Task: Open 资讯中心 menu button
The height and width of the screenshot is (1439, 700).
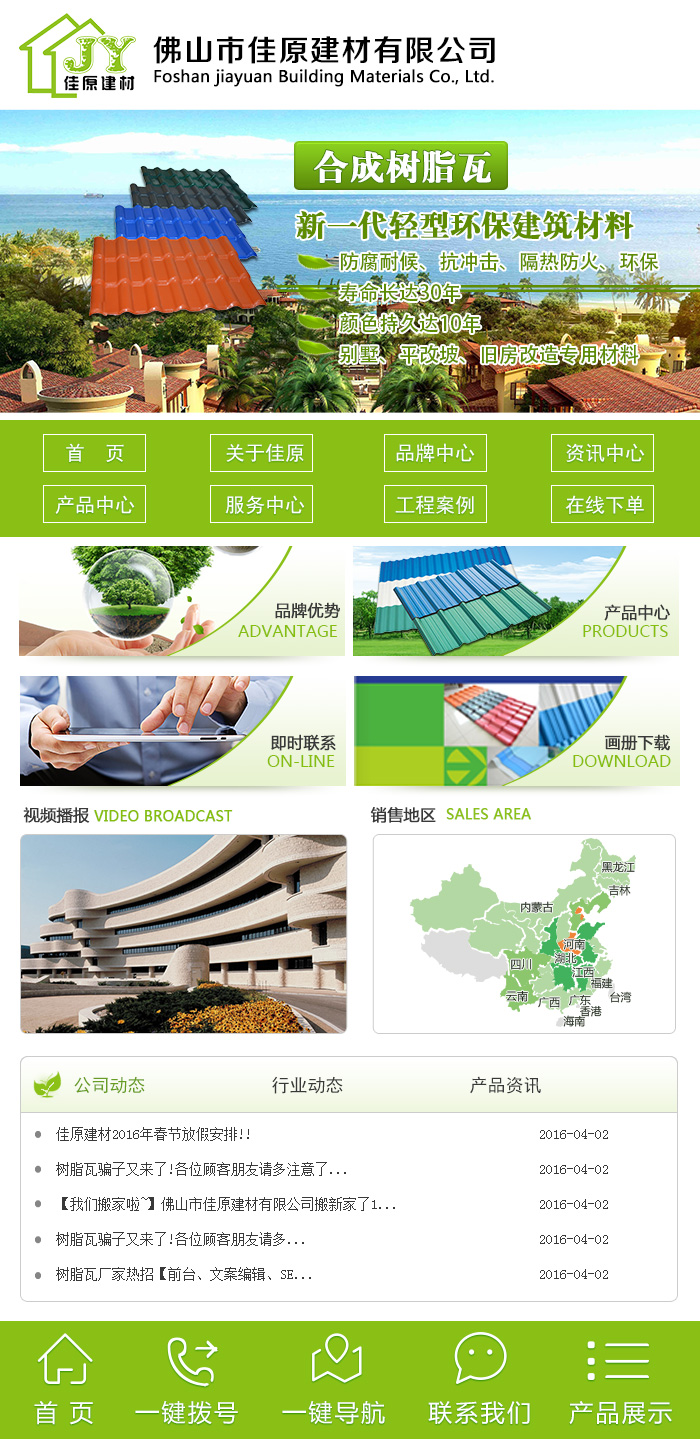Action: [x=603, y=453]
